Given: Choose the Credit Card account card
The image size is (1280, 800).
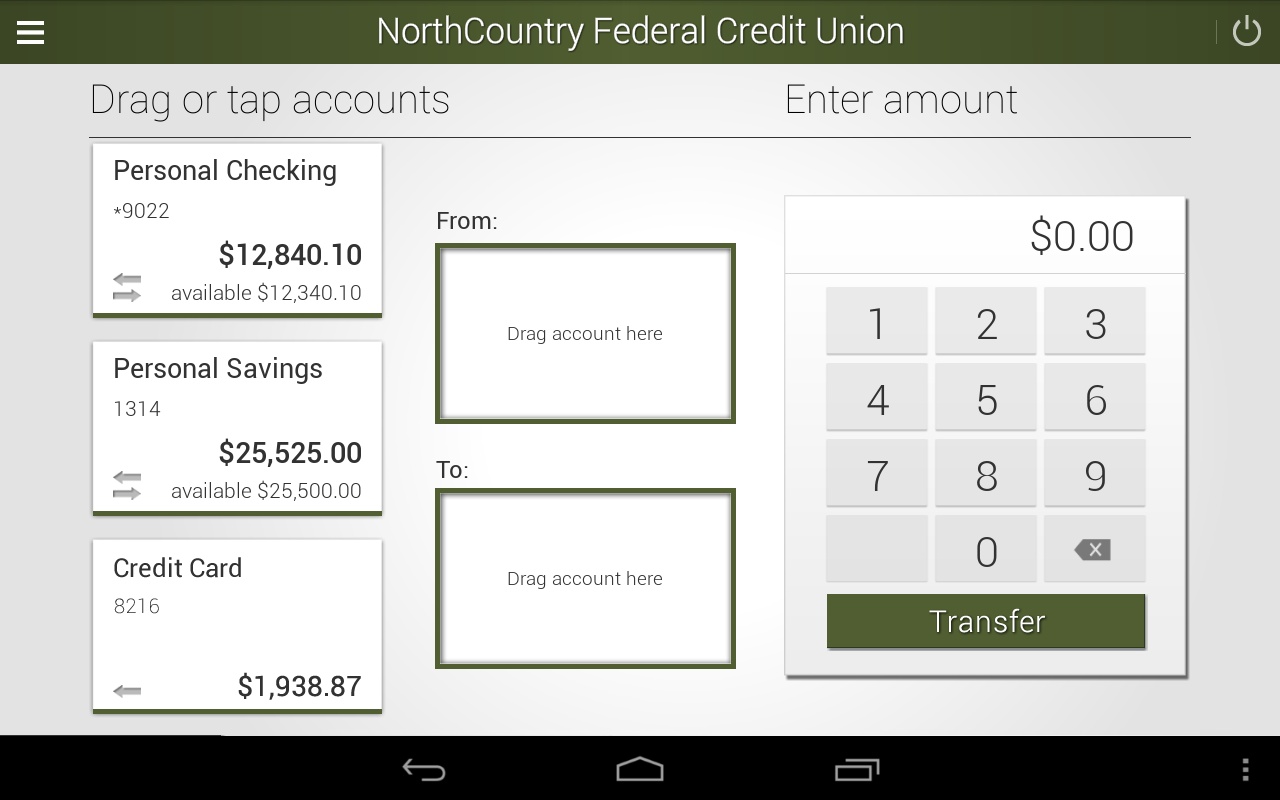Looking at the screenshot, I should [x=237, y=625].
